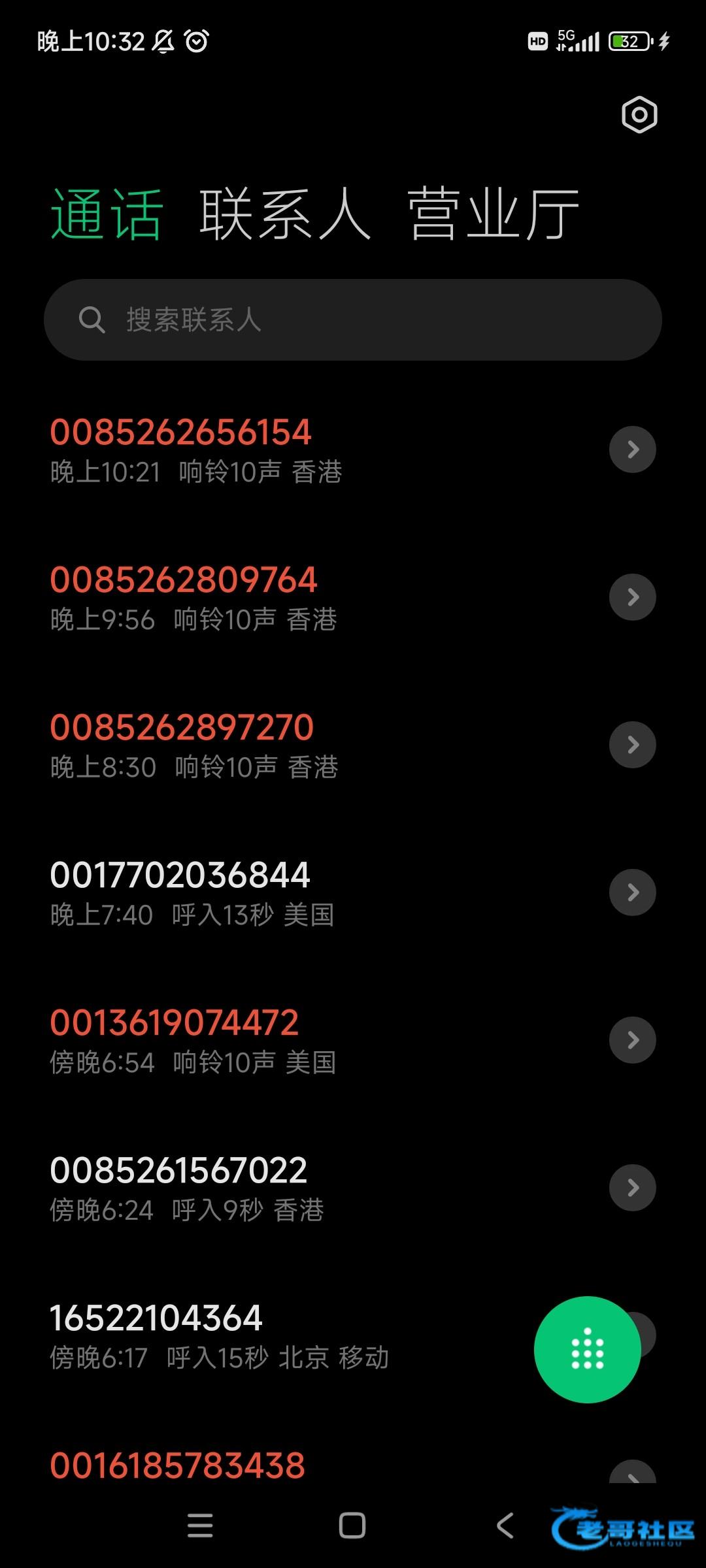Call back the US number 0017702036844
This screenshot has height=1568, width=706.
pos(196,892)
